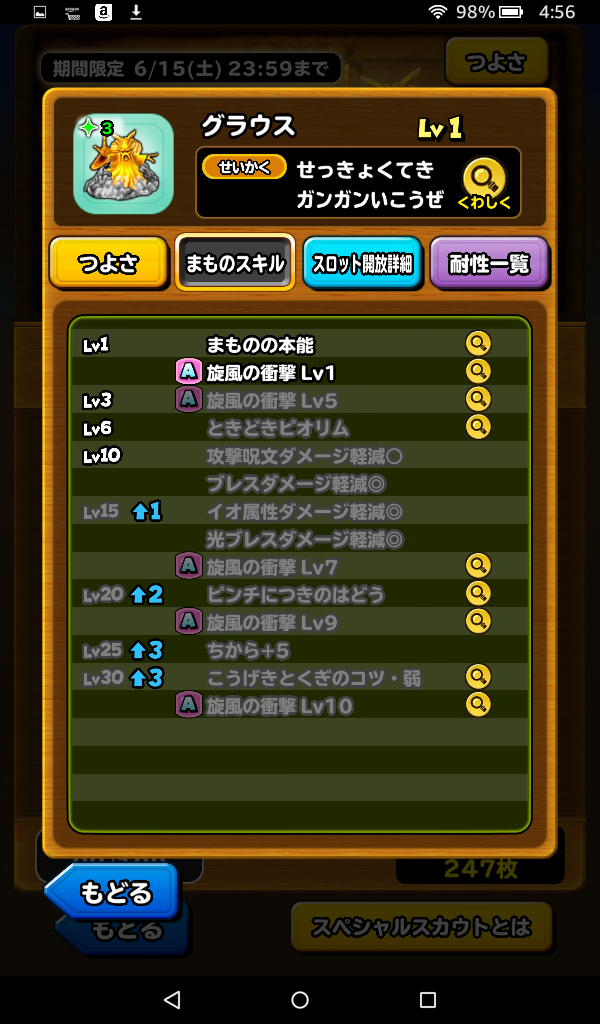This screenshot has width=600, height=1024.
Task: Tap magnifier next to 旋風の衝撃 Lv1
Action: (478, 372)
